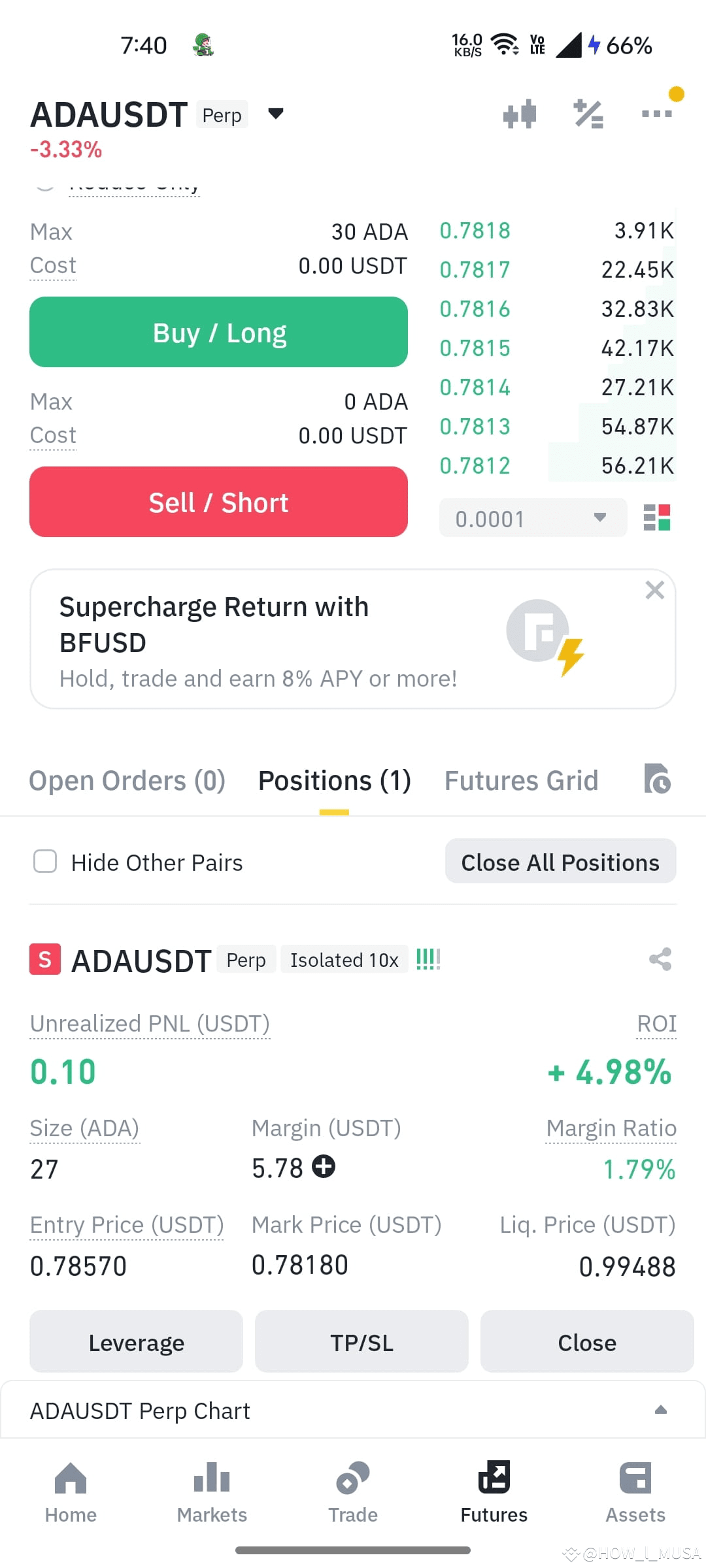Collapse the ADAUSDT Perp Chart section
706x1568 pixels.
pyautogui.click(x=662, y=1409)
